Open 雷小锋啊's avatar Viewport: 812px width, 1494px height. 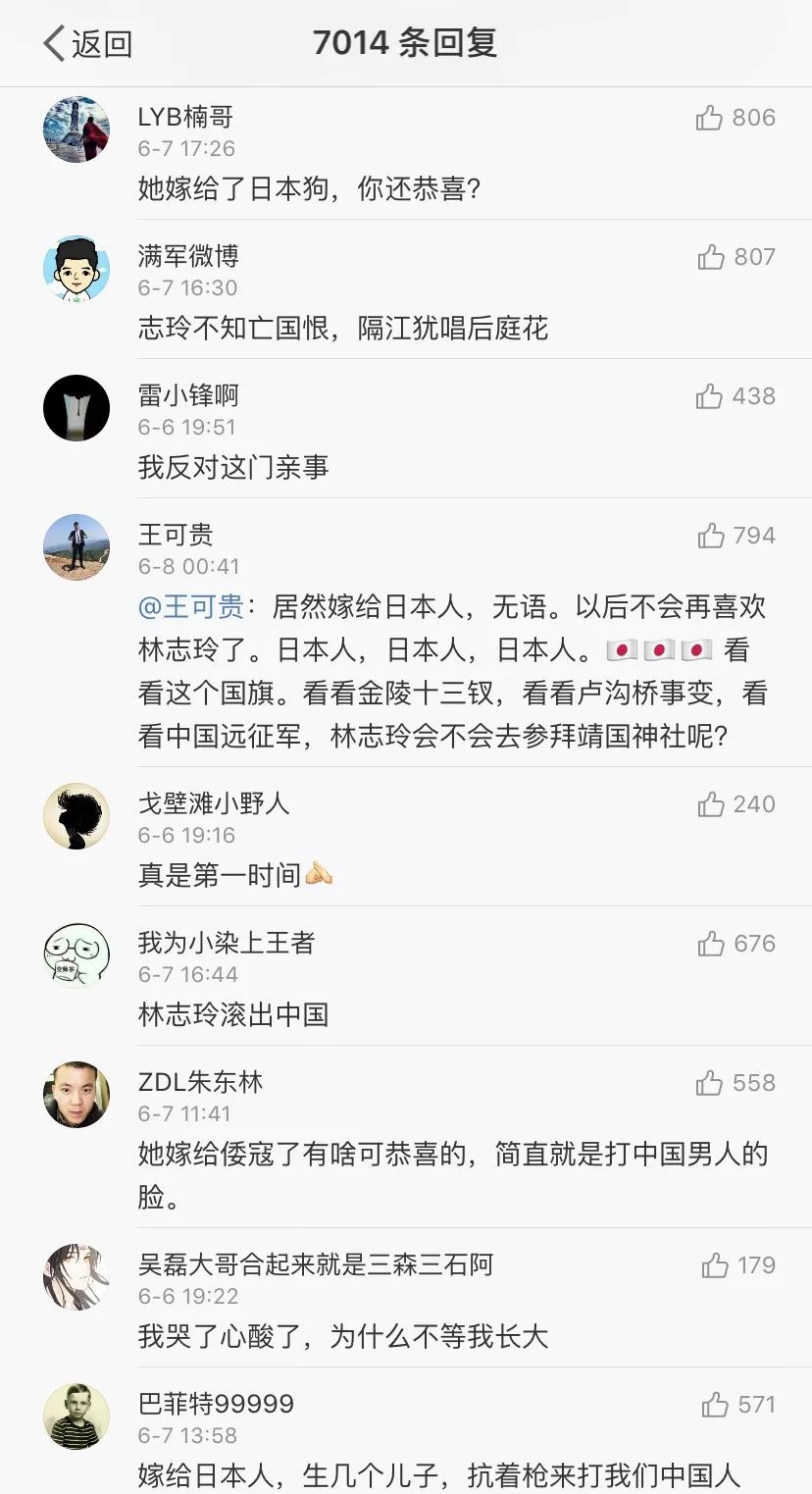click(76, 408)
